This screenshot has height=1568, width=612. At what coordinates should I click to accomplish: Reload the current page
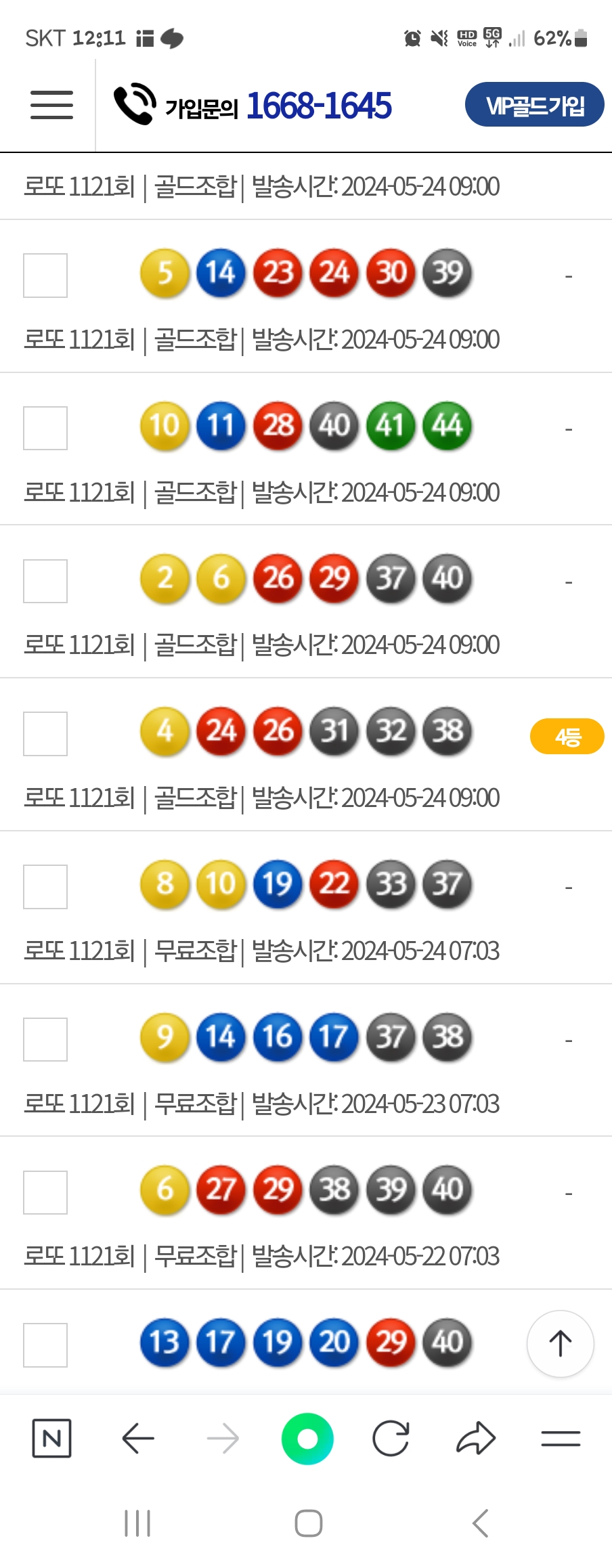391,1439
